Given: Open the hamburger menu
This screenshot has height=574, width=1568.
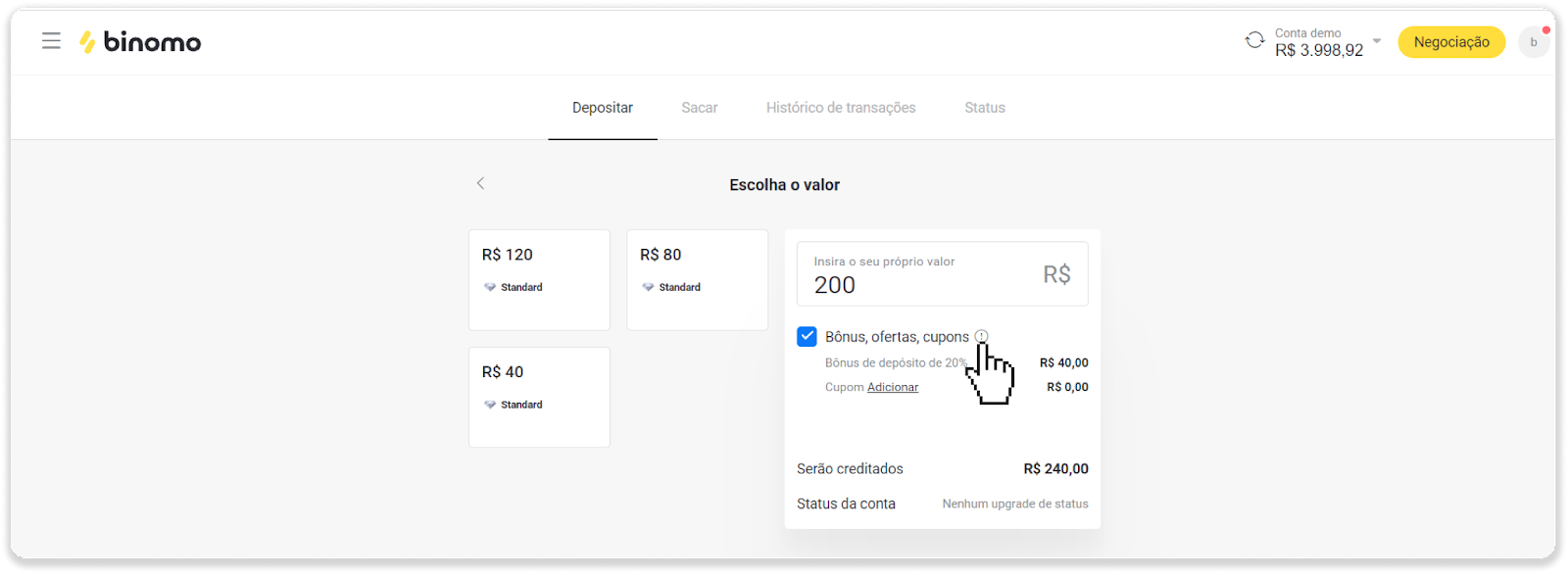Looking at the screenshot, I should point(51,41).
